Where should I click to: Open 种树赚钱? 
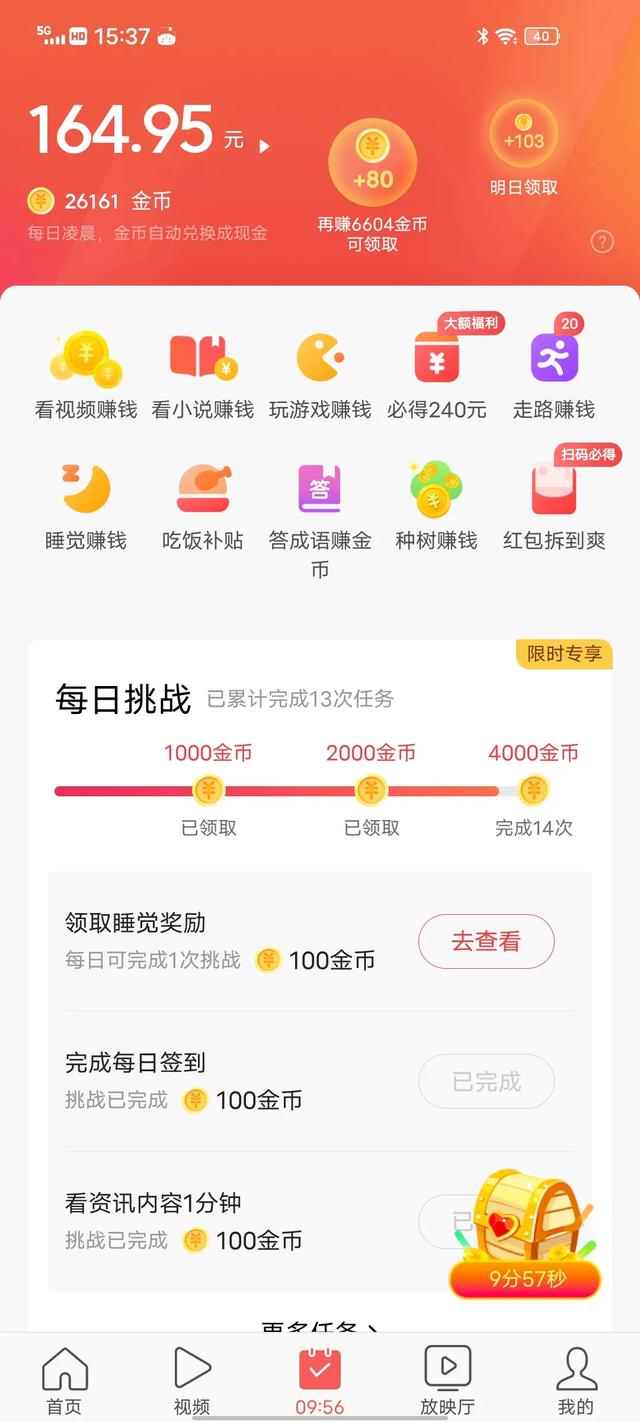pos(437,506)
